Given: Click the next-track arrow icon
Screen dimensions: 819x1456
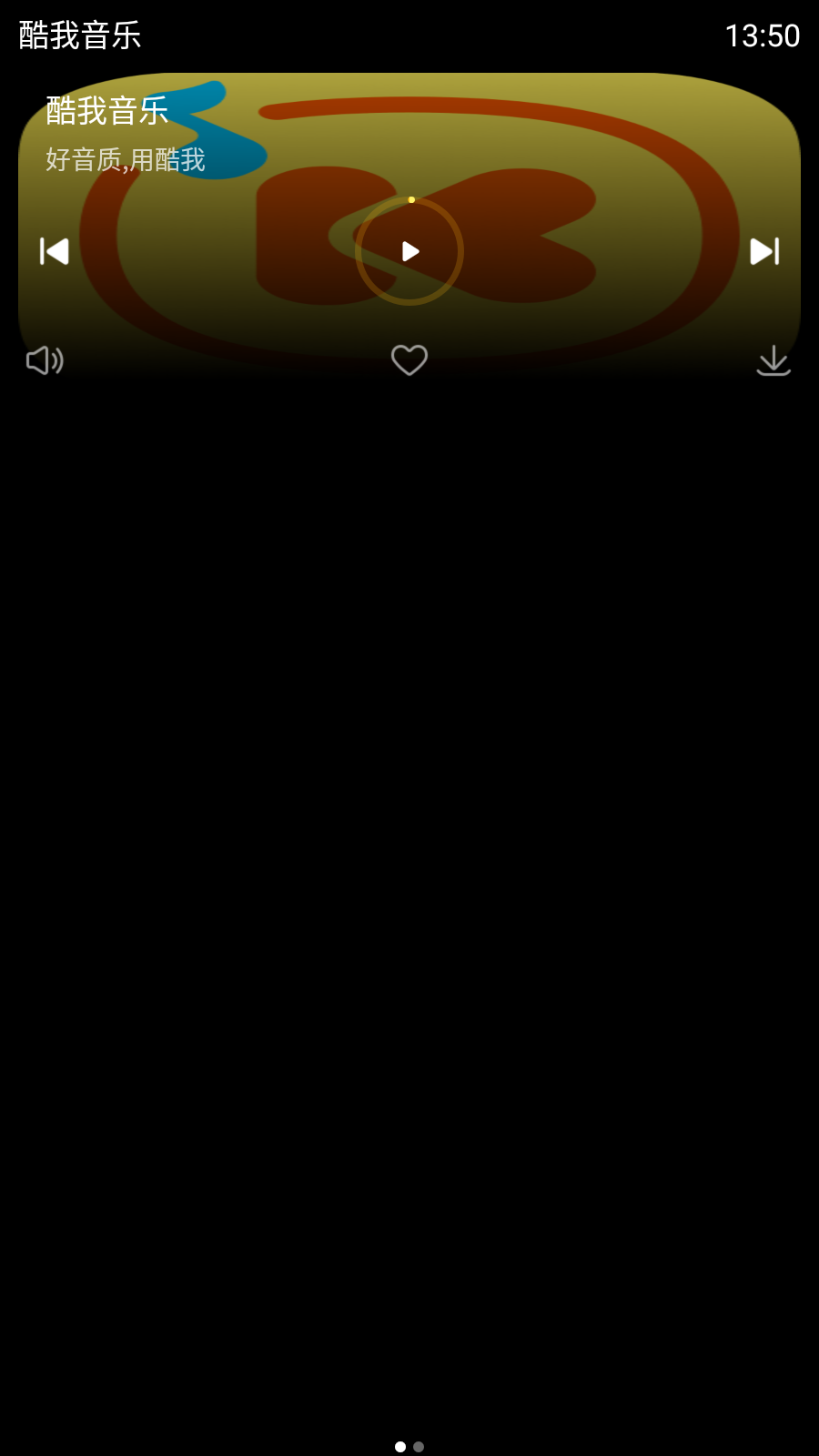Looking at the screenshot, I should (x=765, y=251).
